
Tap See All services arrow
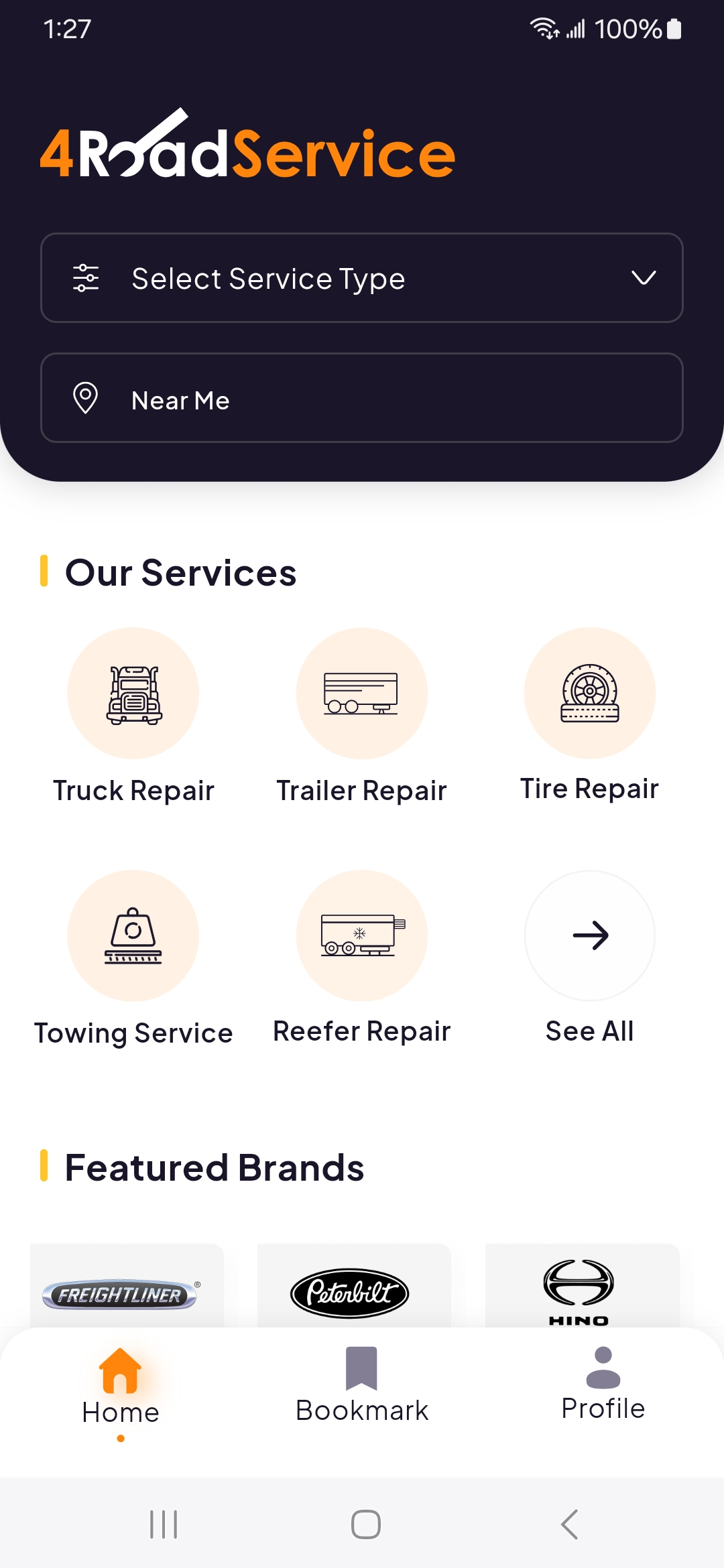point(589,936)
